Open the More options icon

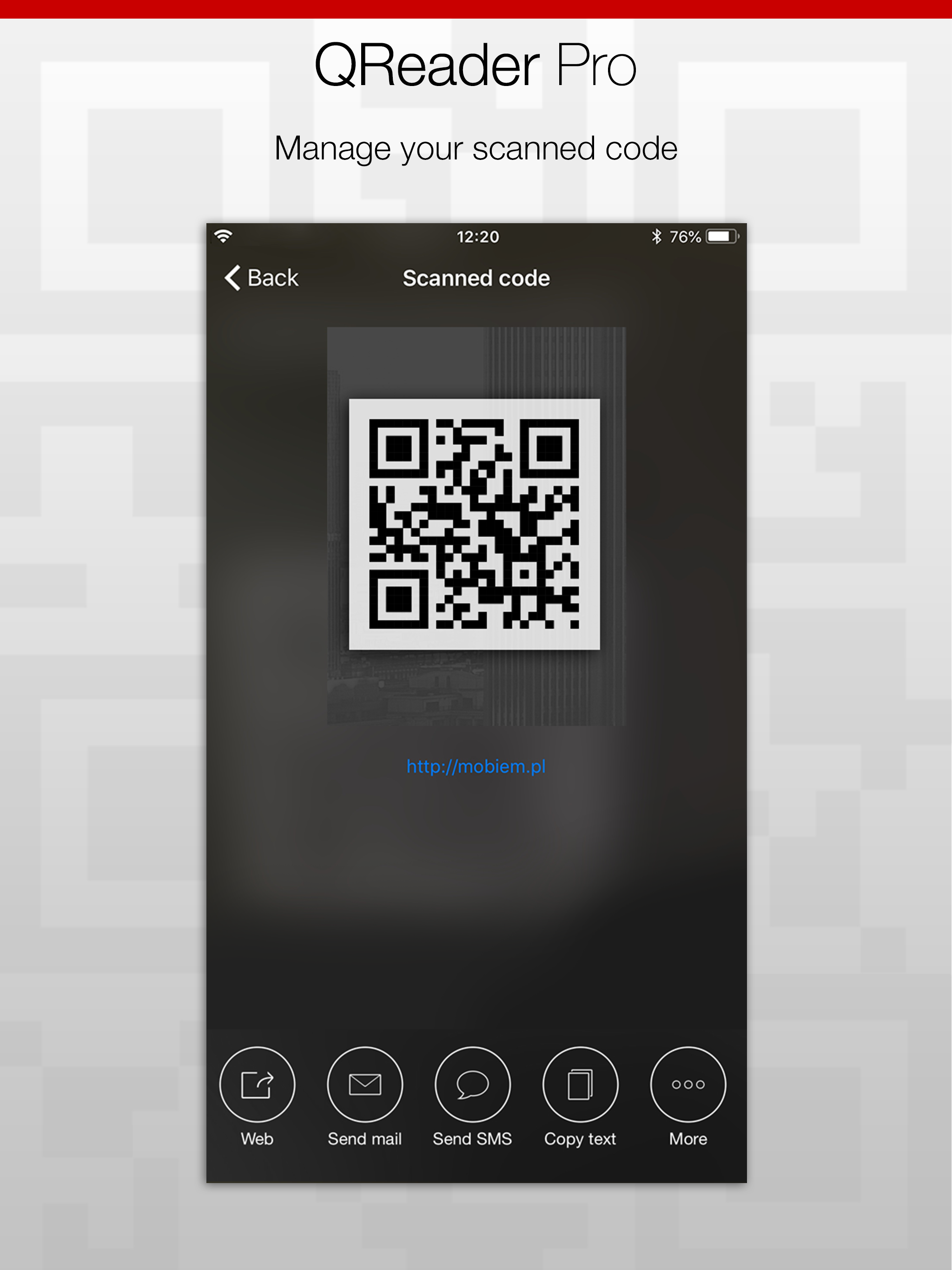click(x=688, y=1084)
